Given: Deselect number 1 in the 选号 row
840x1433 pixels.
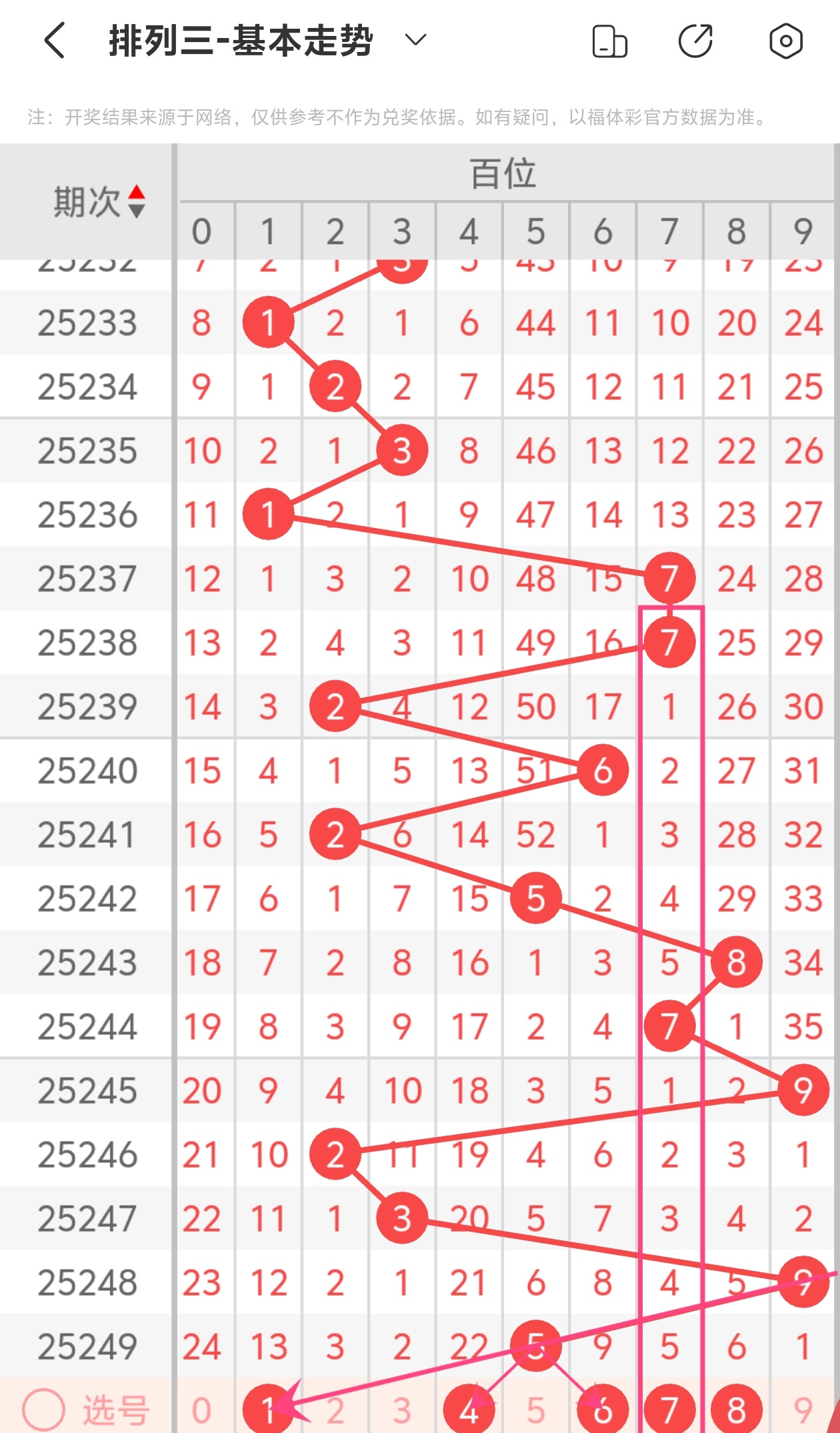Looking at the screenshot, I should tap(268, 1410).
